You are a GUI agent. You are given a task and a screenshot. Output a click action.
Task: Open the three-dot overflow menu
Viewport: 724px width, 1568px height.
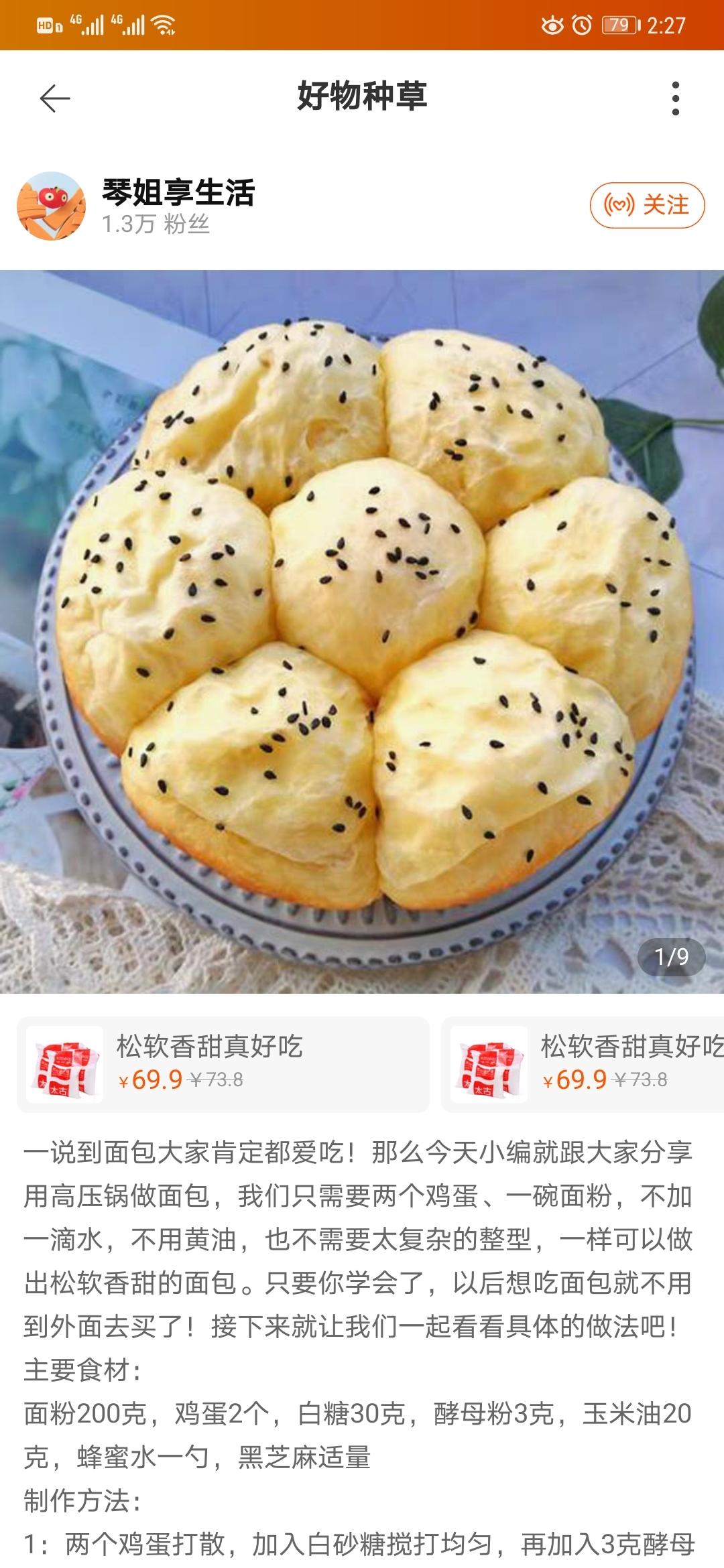[x=675, y=99]
